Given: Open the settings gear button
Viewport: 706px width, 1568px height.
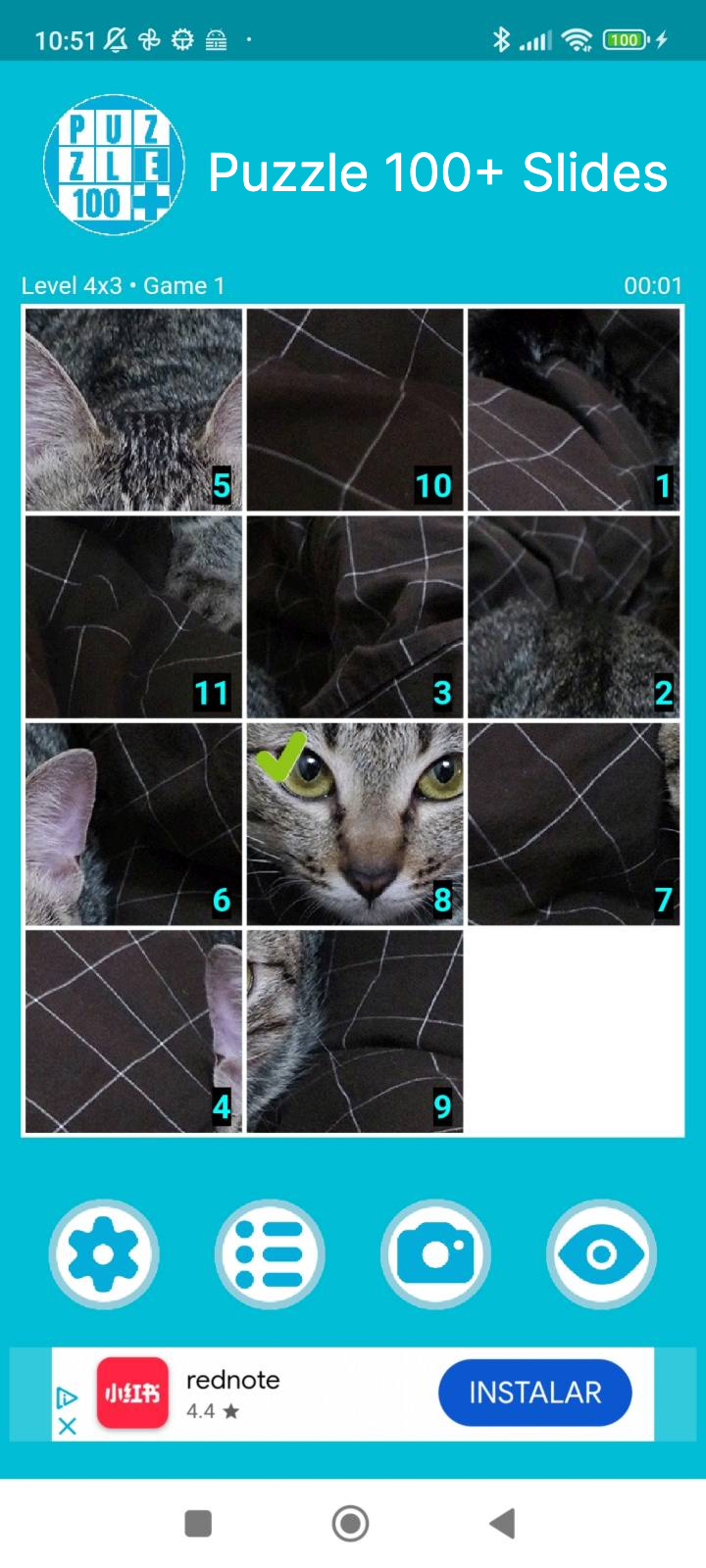Looking at the screenshot, I should point(104,1253).
